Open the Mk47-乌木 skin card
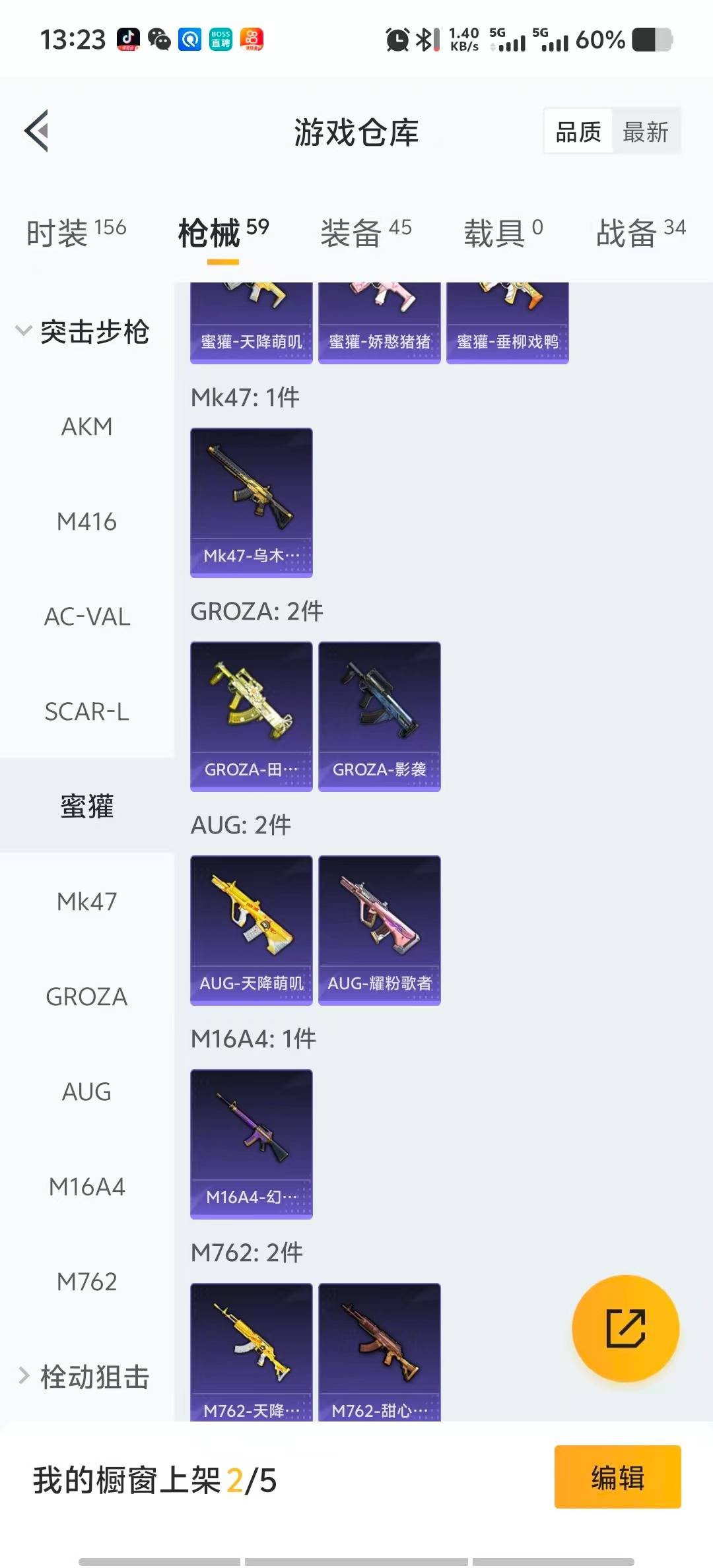 pos(251,502)
